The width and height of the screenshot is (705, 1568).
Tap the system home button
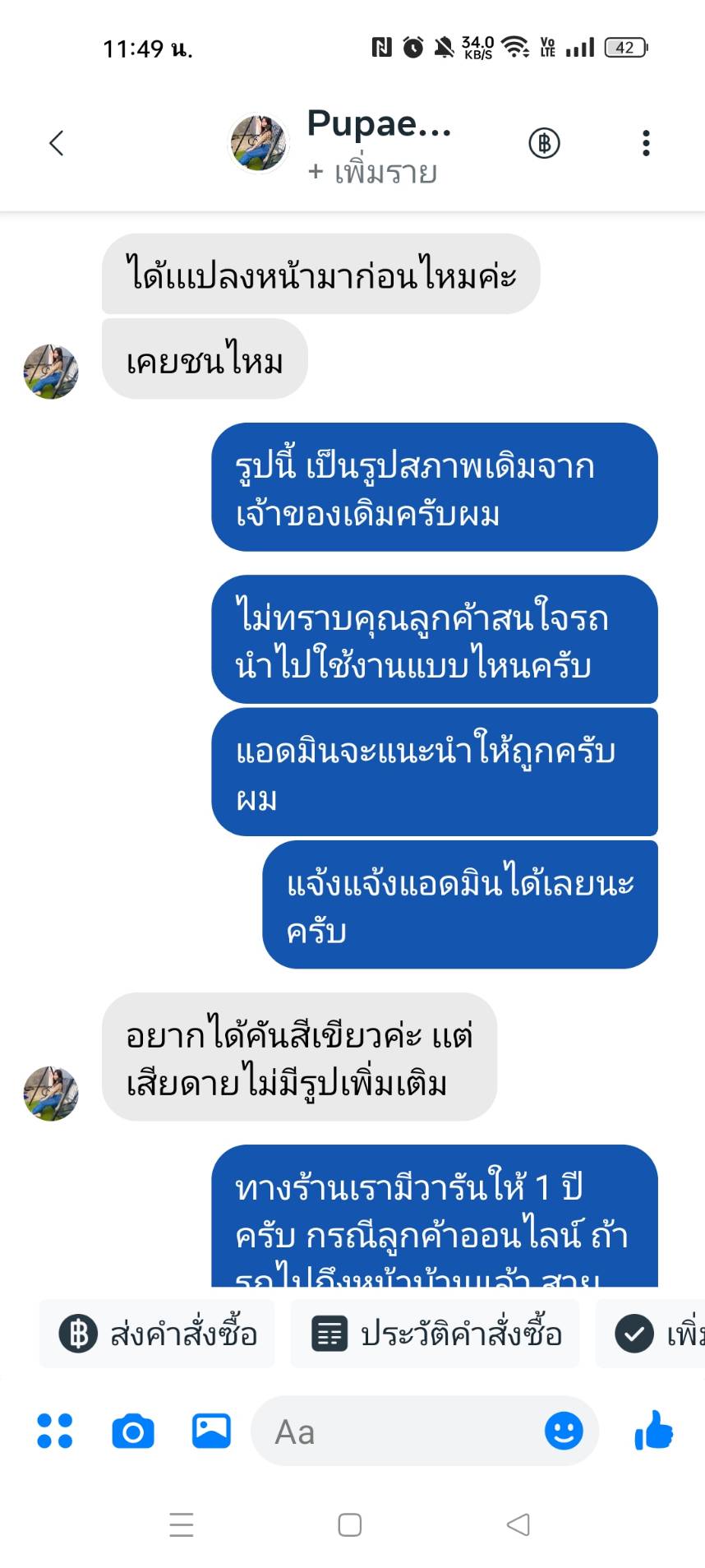pyautogui.click(x=350, y=1524)
